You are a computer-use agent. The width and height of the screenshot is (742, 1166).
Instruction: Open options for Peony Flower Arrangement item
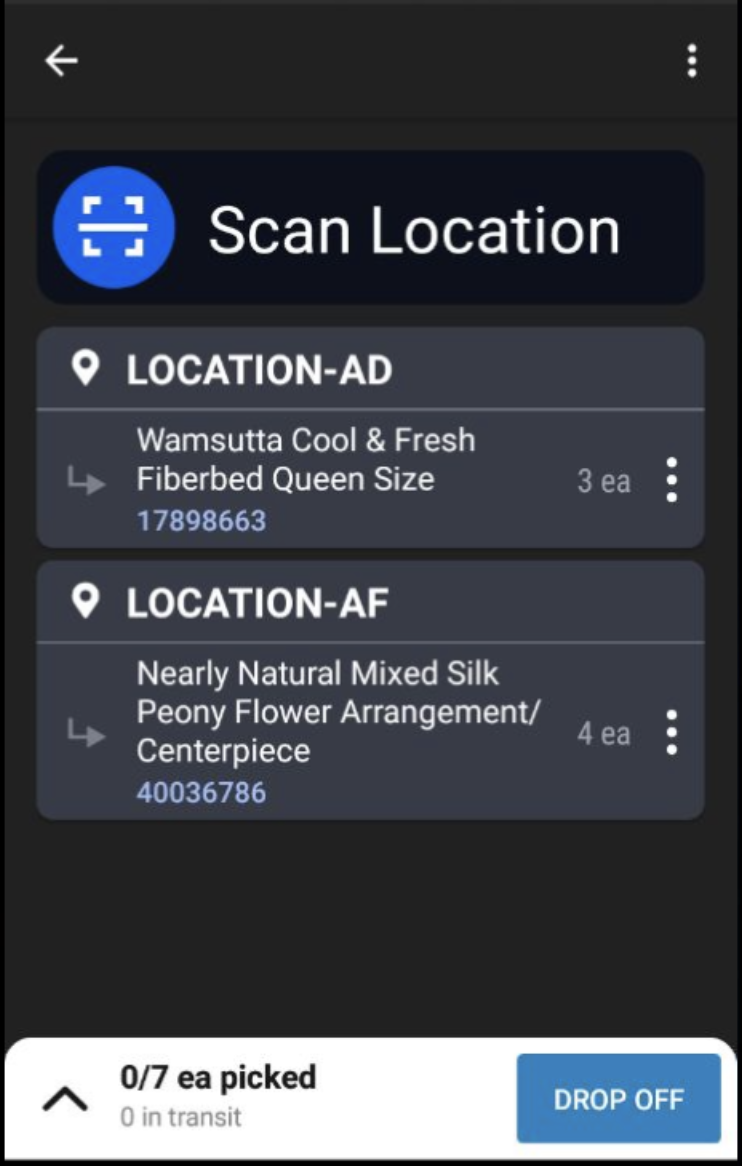tap(671, 734)
